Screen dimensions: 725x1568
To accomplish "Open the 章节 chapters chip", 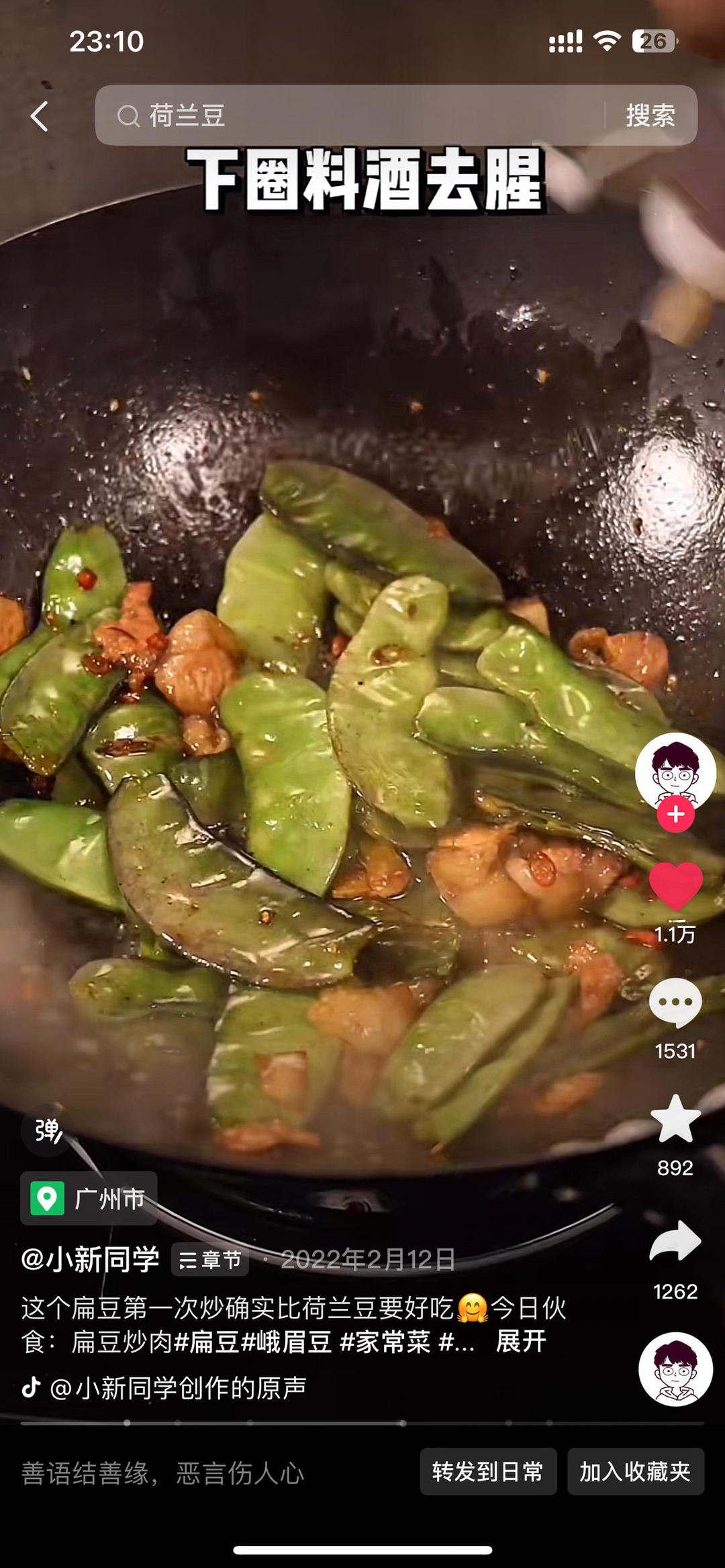I will click(210, 1260).
